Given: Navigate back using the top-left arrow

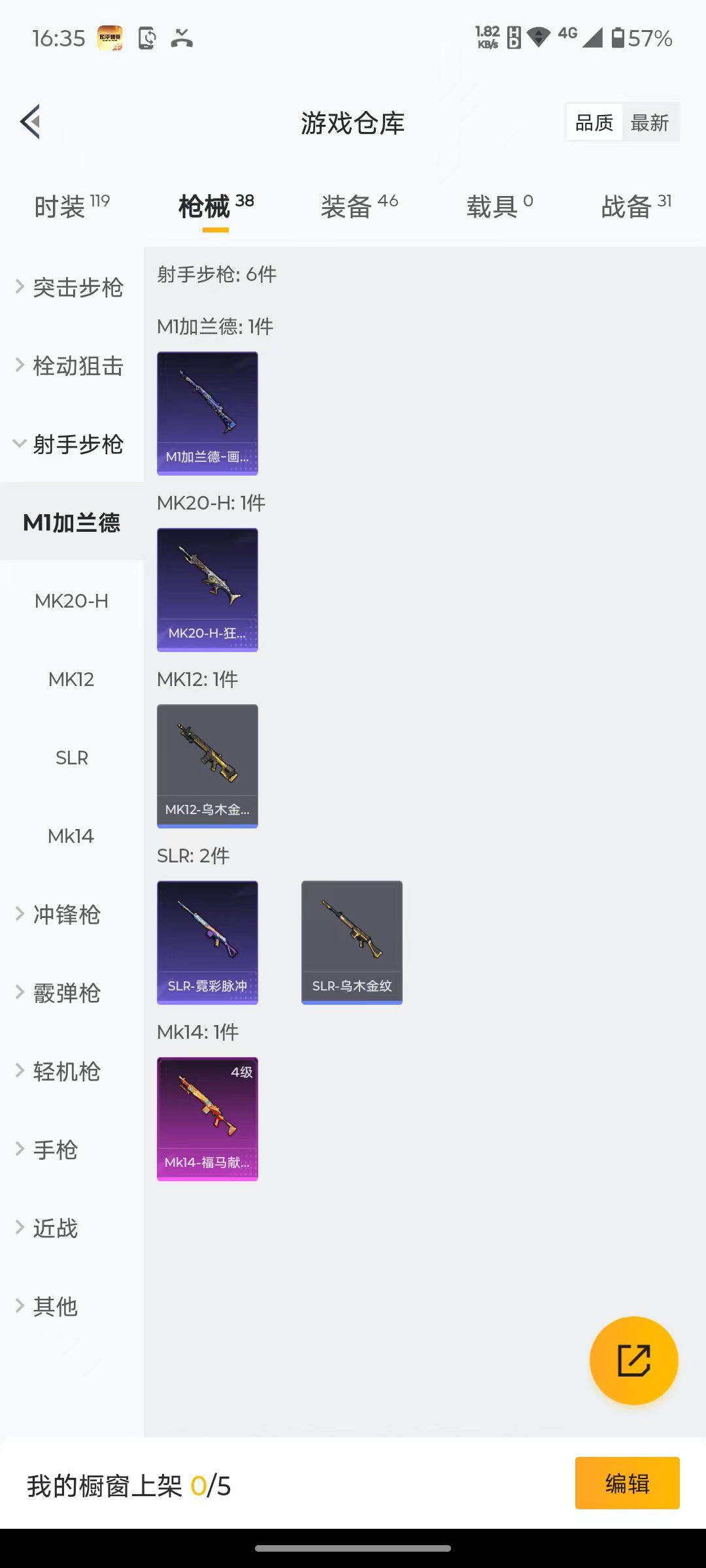Looking at the screenshot, I should click(x=29, y=122).
